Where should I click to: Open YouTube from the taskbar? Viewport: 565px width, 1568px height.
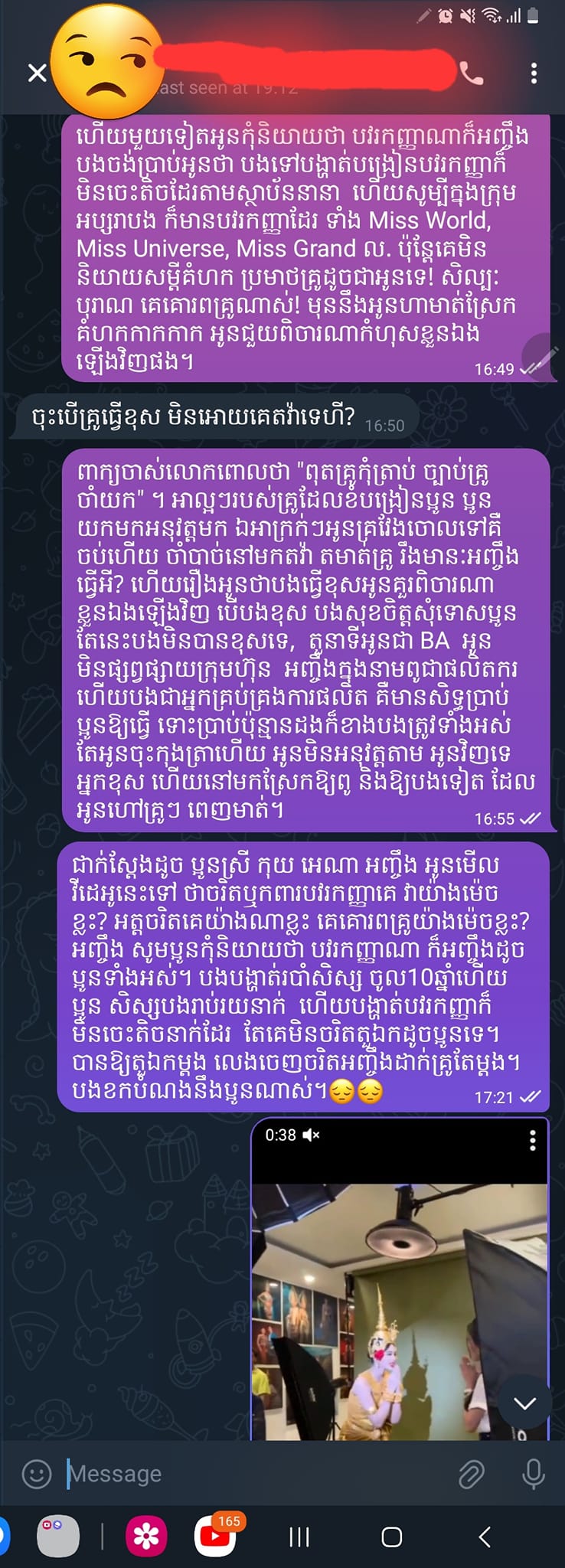pyautogui.click(x=215, y=1536)
